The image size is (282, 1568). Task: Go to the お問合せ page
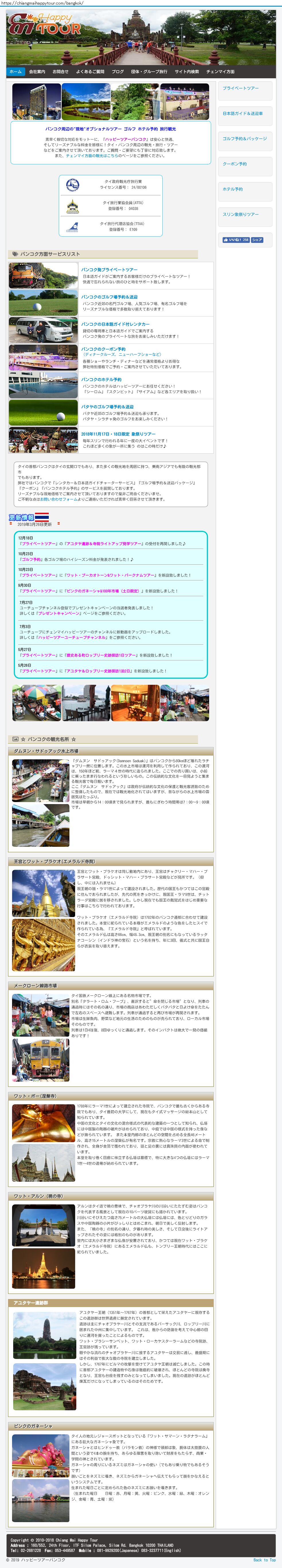(x=60, y=72)
